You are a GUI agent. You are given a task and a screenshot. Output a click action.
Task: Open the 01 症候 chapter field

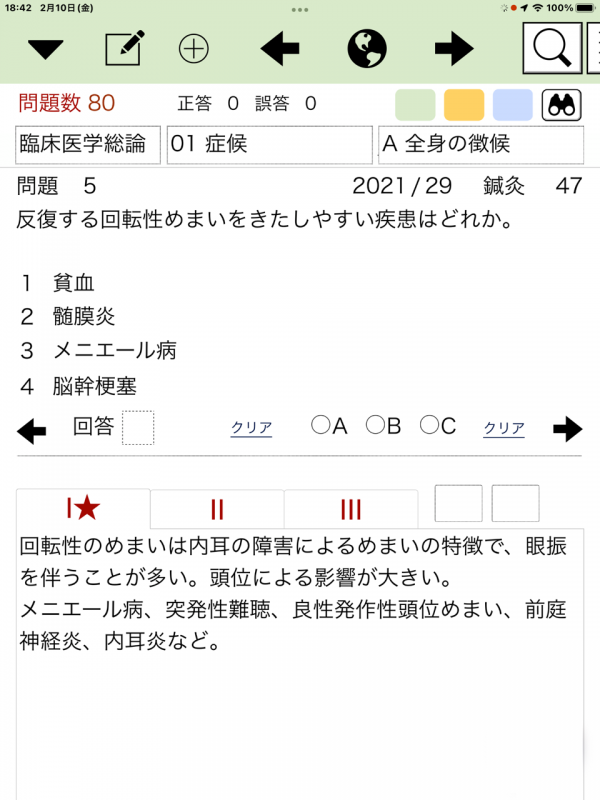point(269,144)
